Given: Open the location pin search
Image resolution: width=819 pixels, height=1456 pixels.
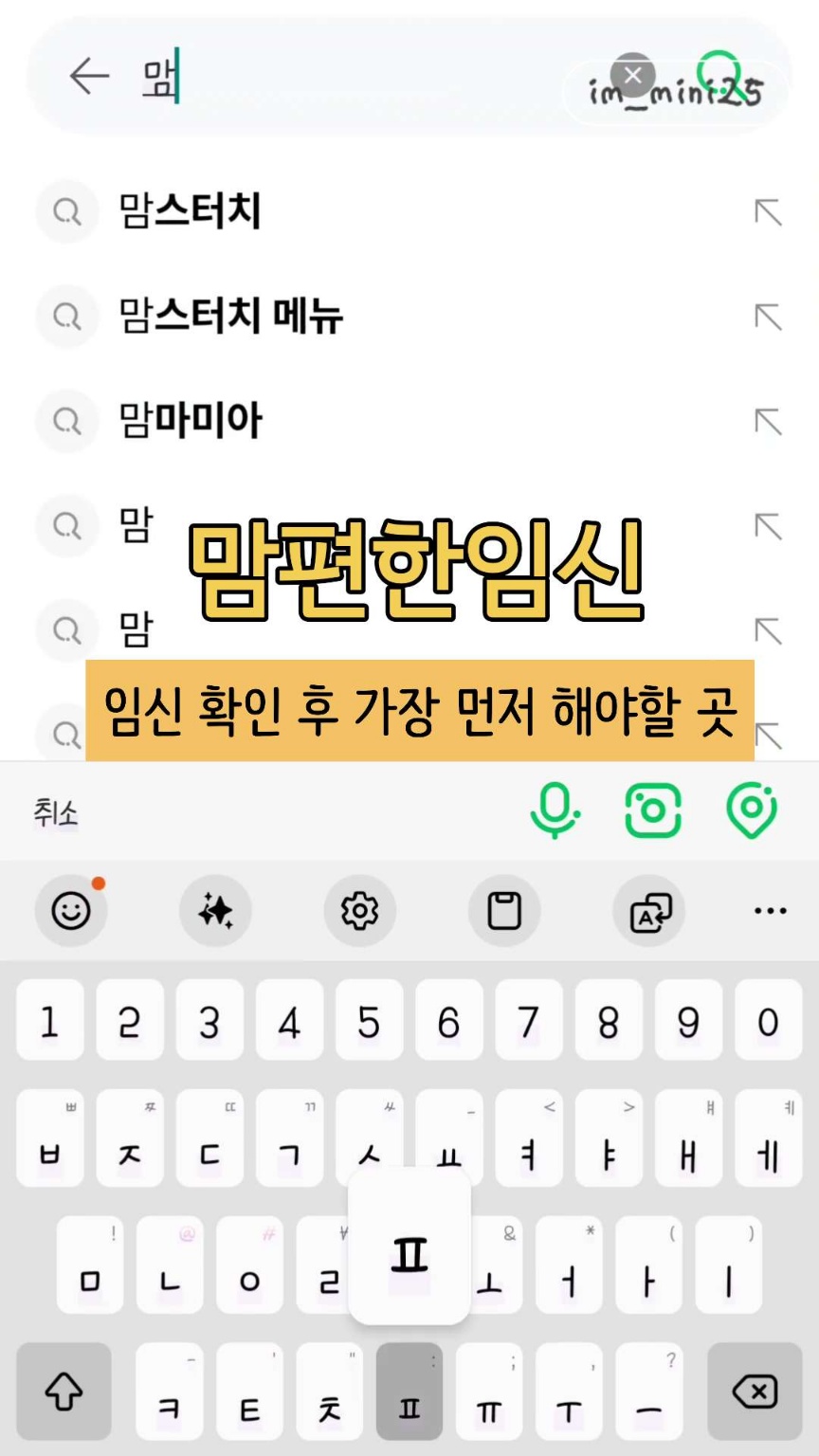Looking at the screenshot, I should click(752, 811).
